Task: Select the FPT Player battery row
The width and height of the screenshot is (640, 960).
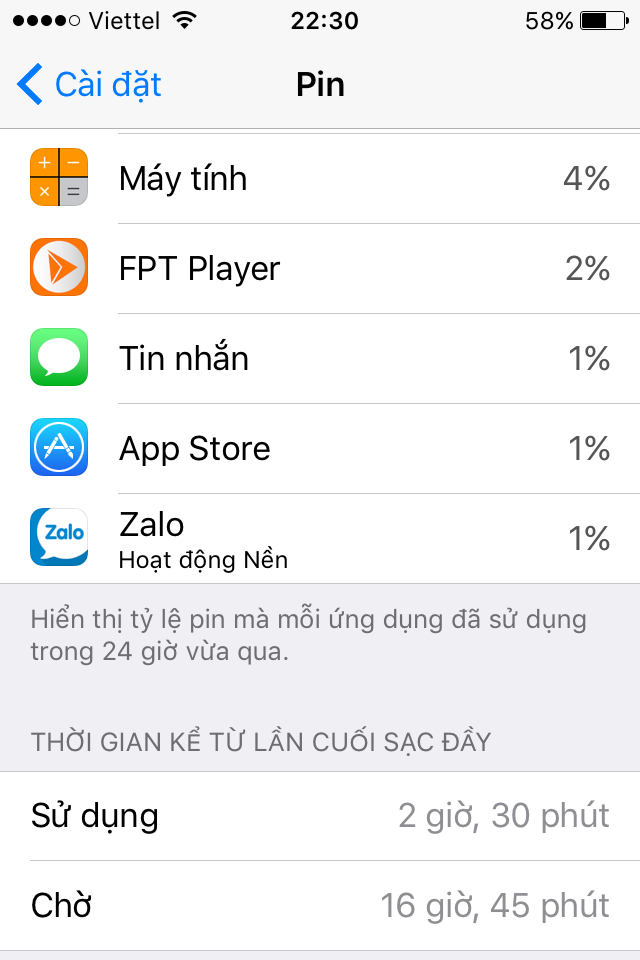Action: (x=320, y=269)
